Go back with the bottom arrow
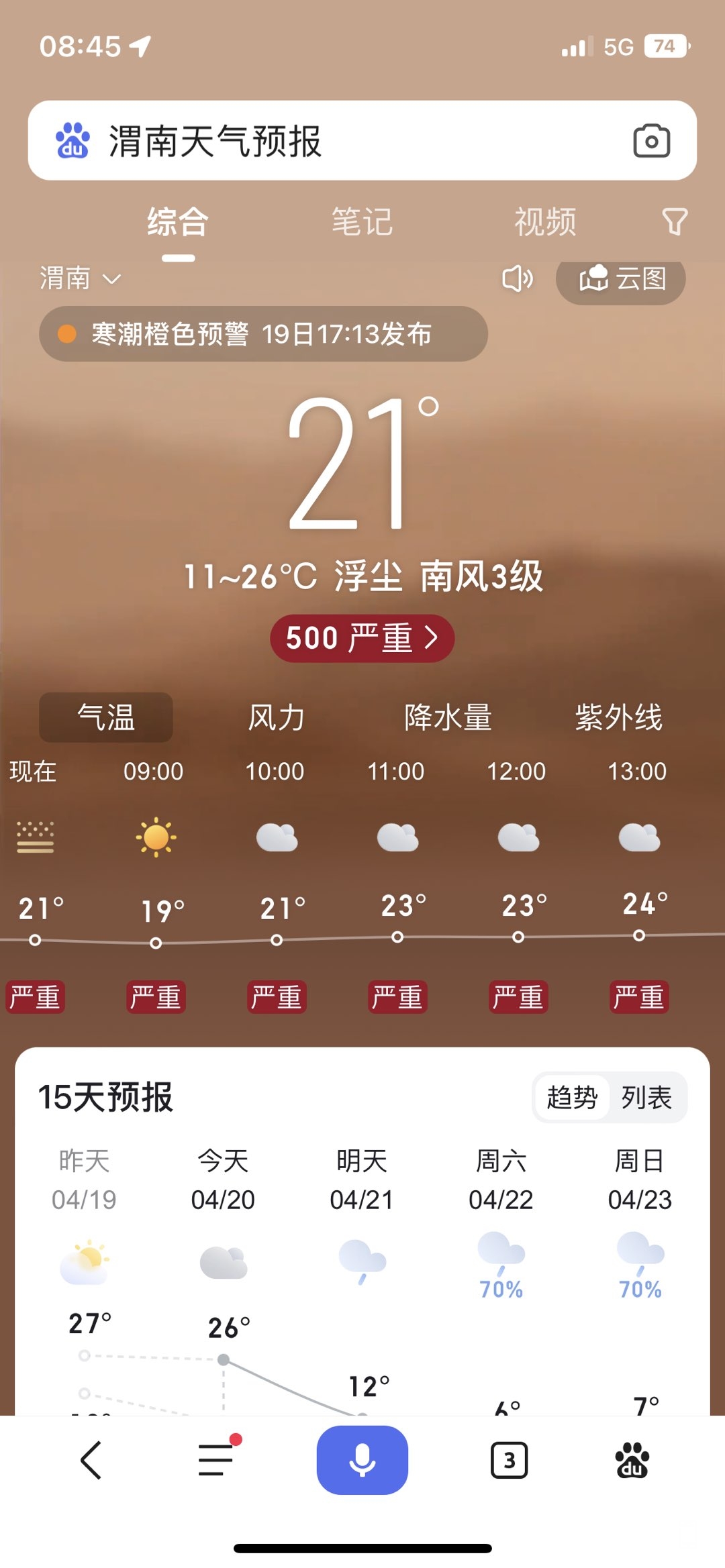The width and height of the screenshot is (725, 1568). click(x=91, y=1460)
